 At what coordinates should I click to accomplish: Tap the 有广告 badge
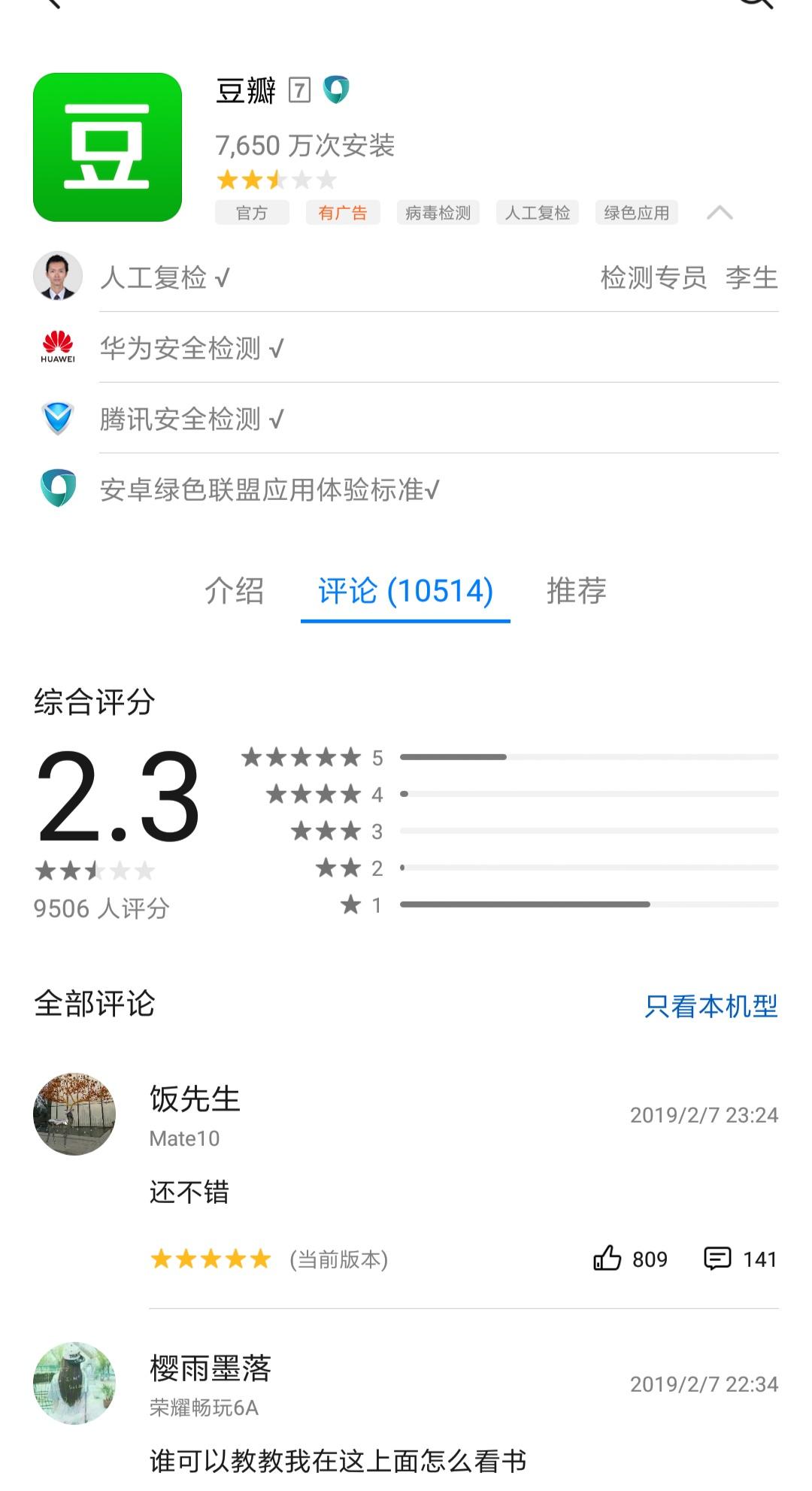pos(343,213)
